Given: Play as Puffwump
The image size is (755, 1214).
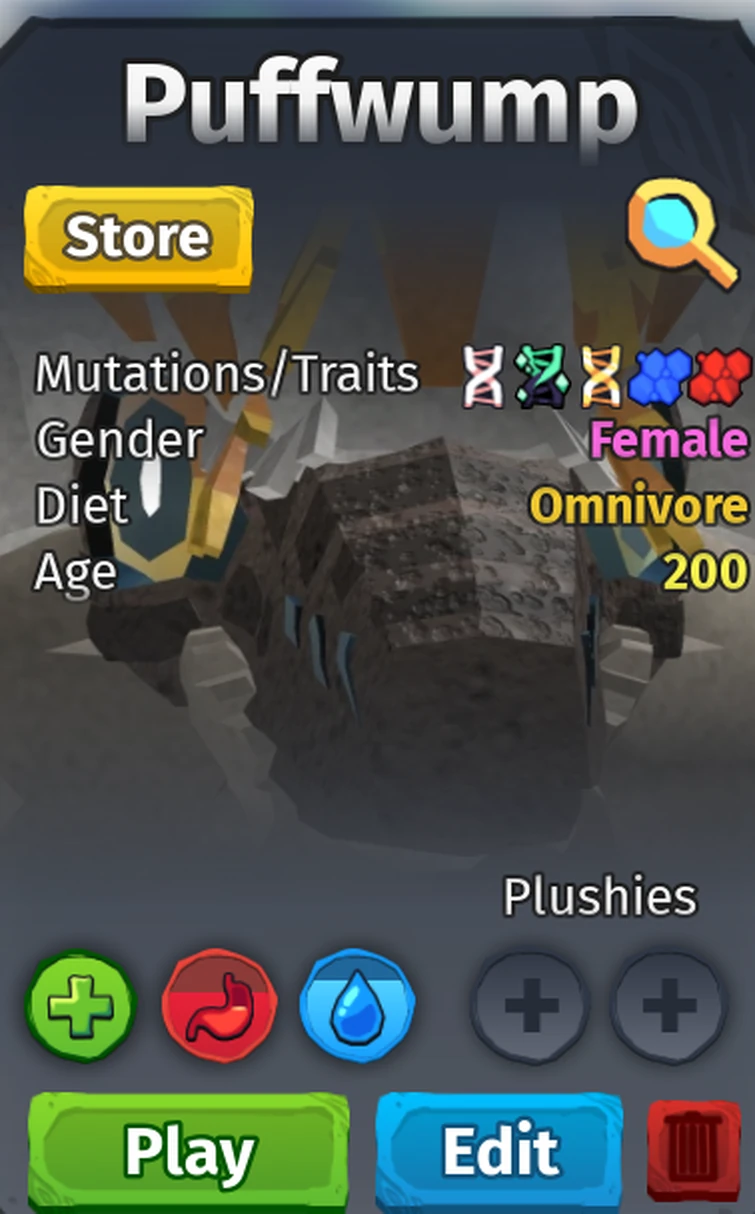Looking at the screenshot, I should click(x=188, y=1153).
